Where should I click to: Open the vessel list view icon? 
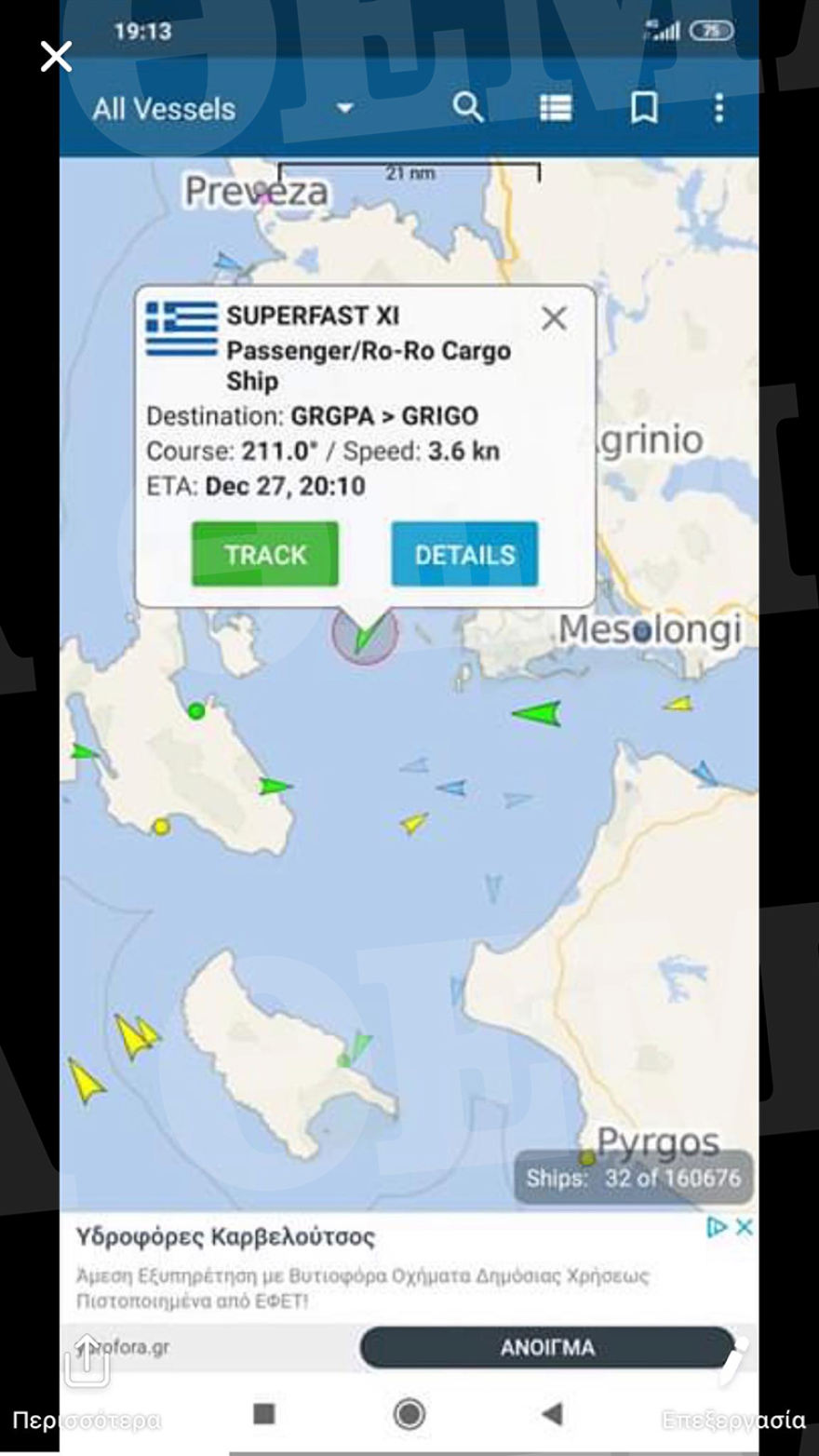(556, 109)
